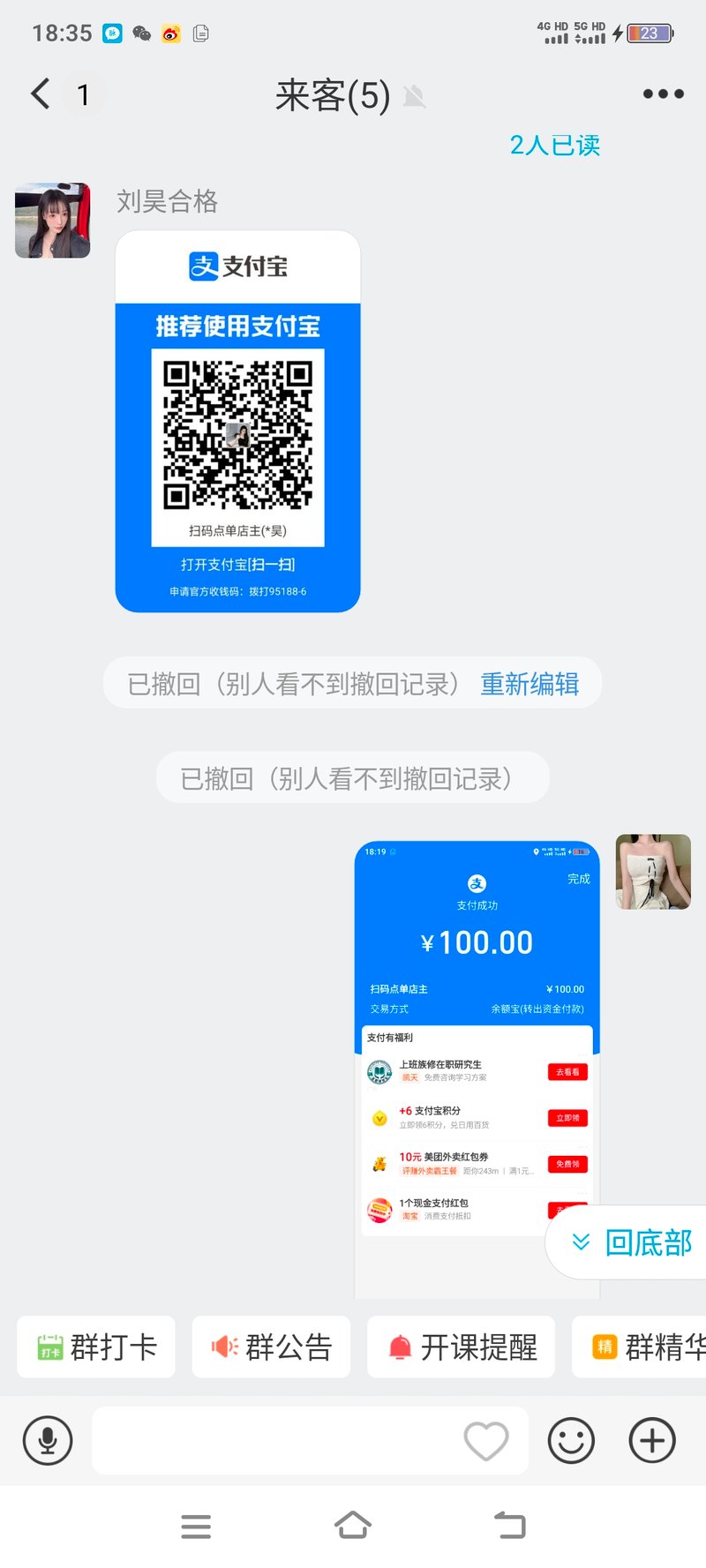706x1568 pixels.
Task: Open recent apps from the navigation bar
Action: 196,1526
